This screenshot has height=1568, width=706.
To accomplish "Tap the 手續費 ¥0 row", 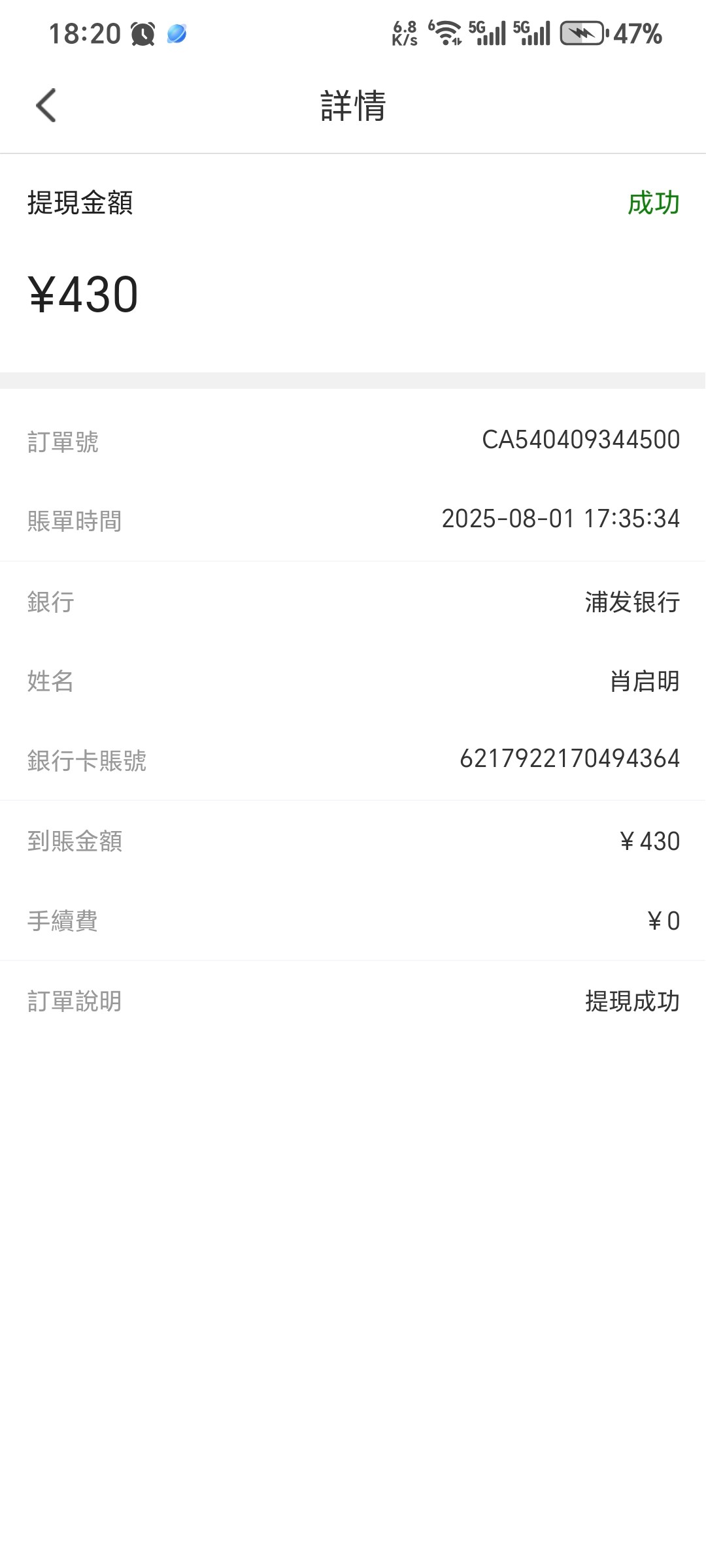I will click(x=353, y=921).
